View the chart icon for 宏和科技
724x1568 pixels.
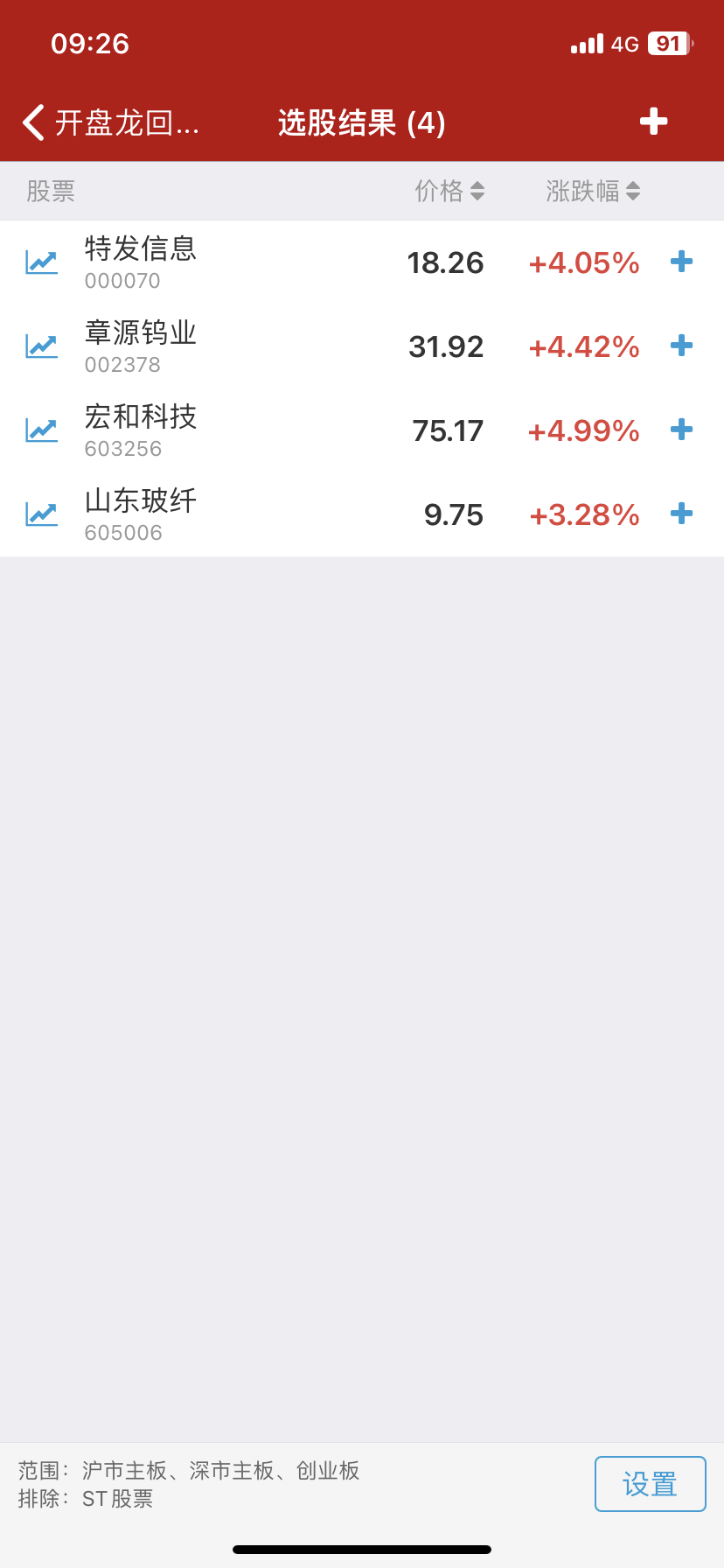pos(41,430)
